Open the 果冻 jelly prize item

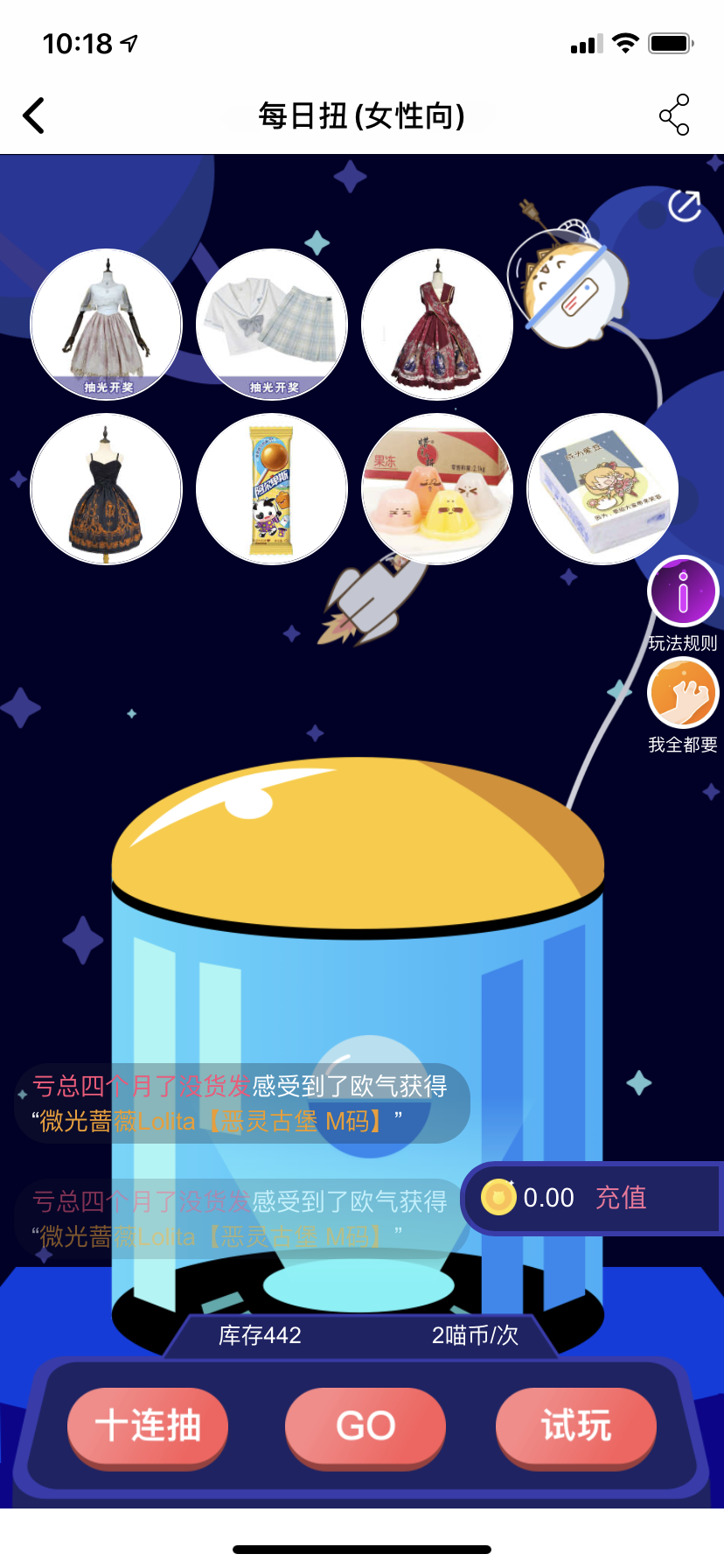[x=437, y=489]
